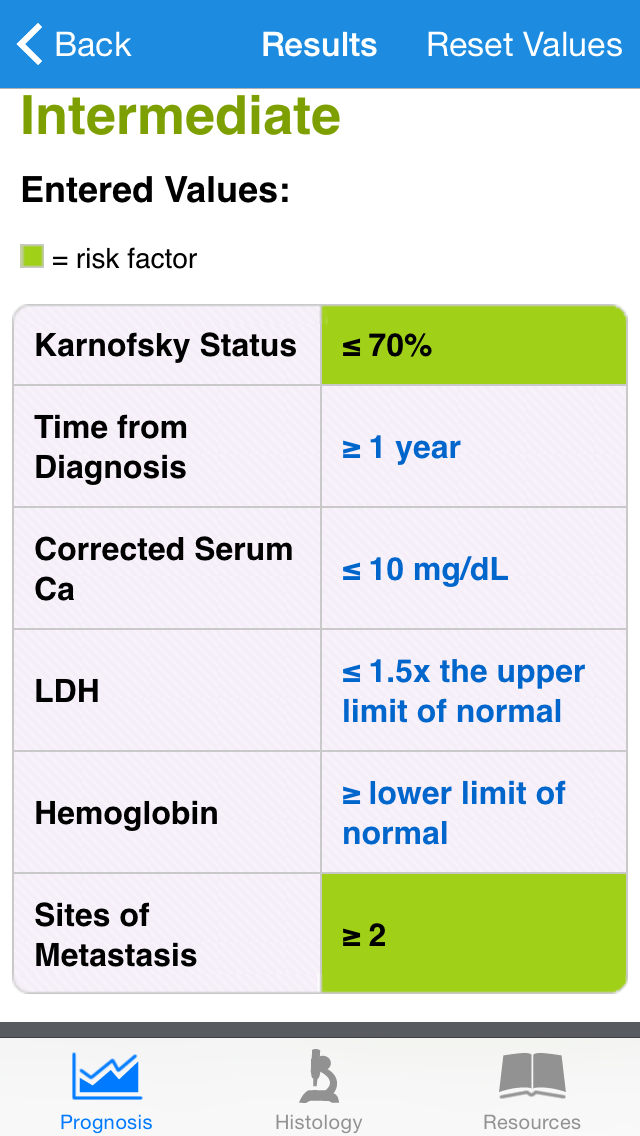The height and width of the screenshot is (1136, 640).
Task: Tap Reset Values in the top bar
Action: point(524,45)
